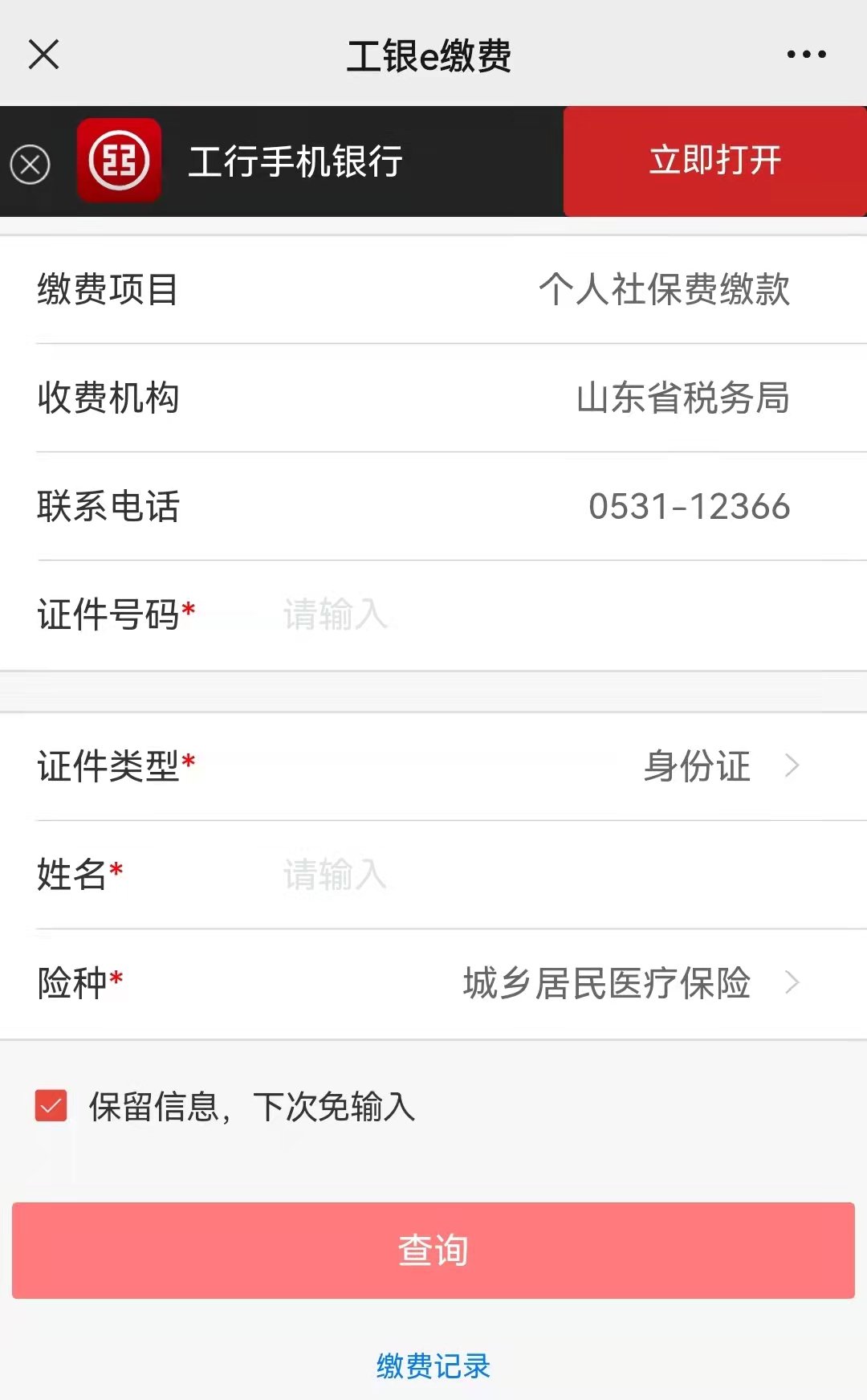Close the 工银e缴费 page
This screenshot has width=867, height=1400.
click(43, 55)
